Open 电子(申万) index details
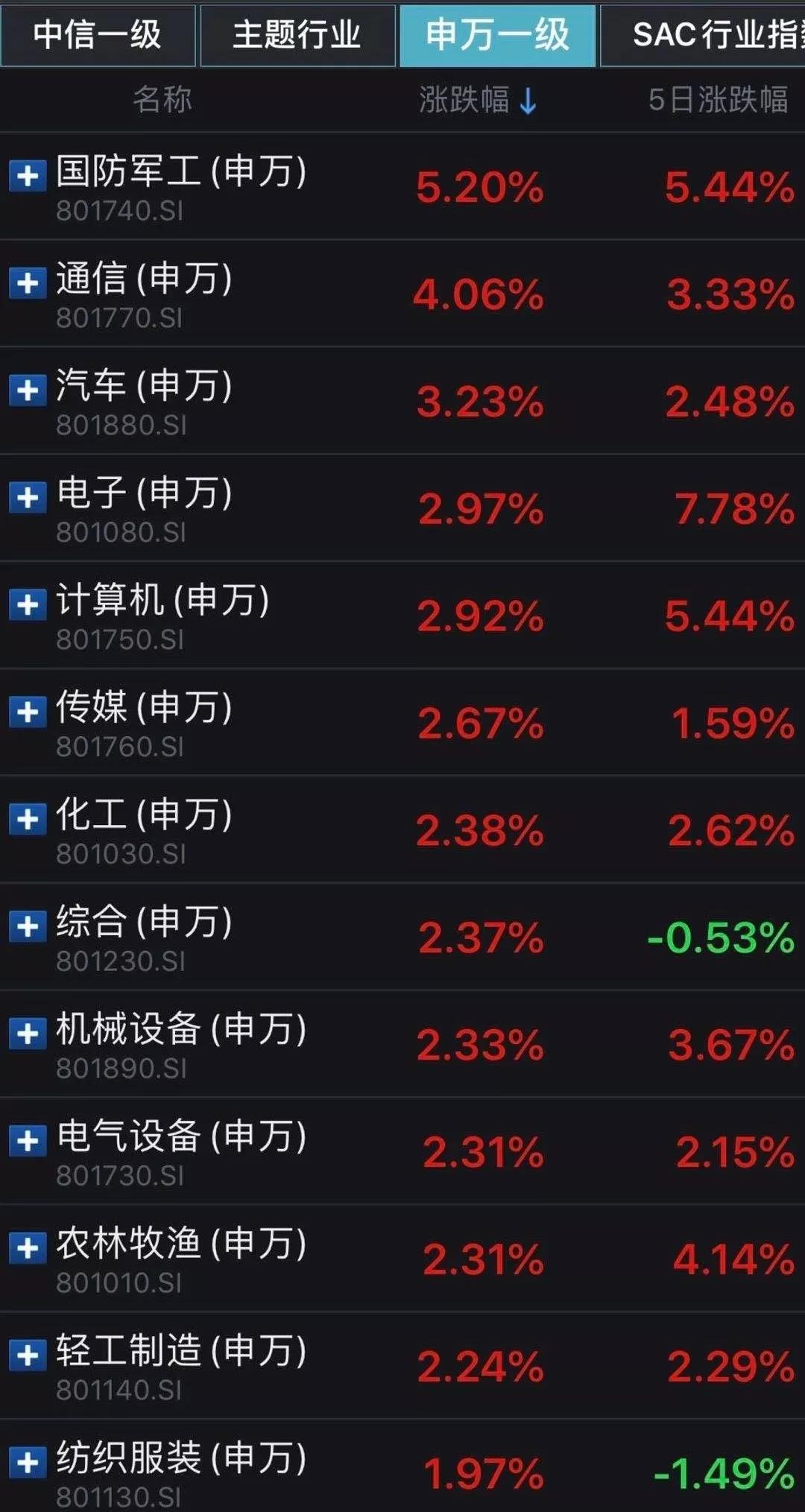805x1512 pixels. click(x=402, y=508)
